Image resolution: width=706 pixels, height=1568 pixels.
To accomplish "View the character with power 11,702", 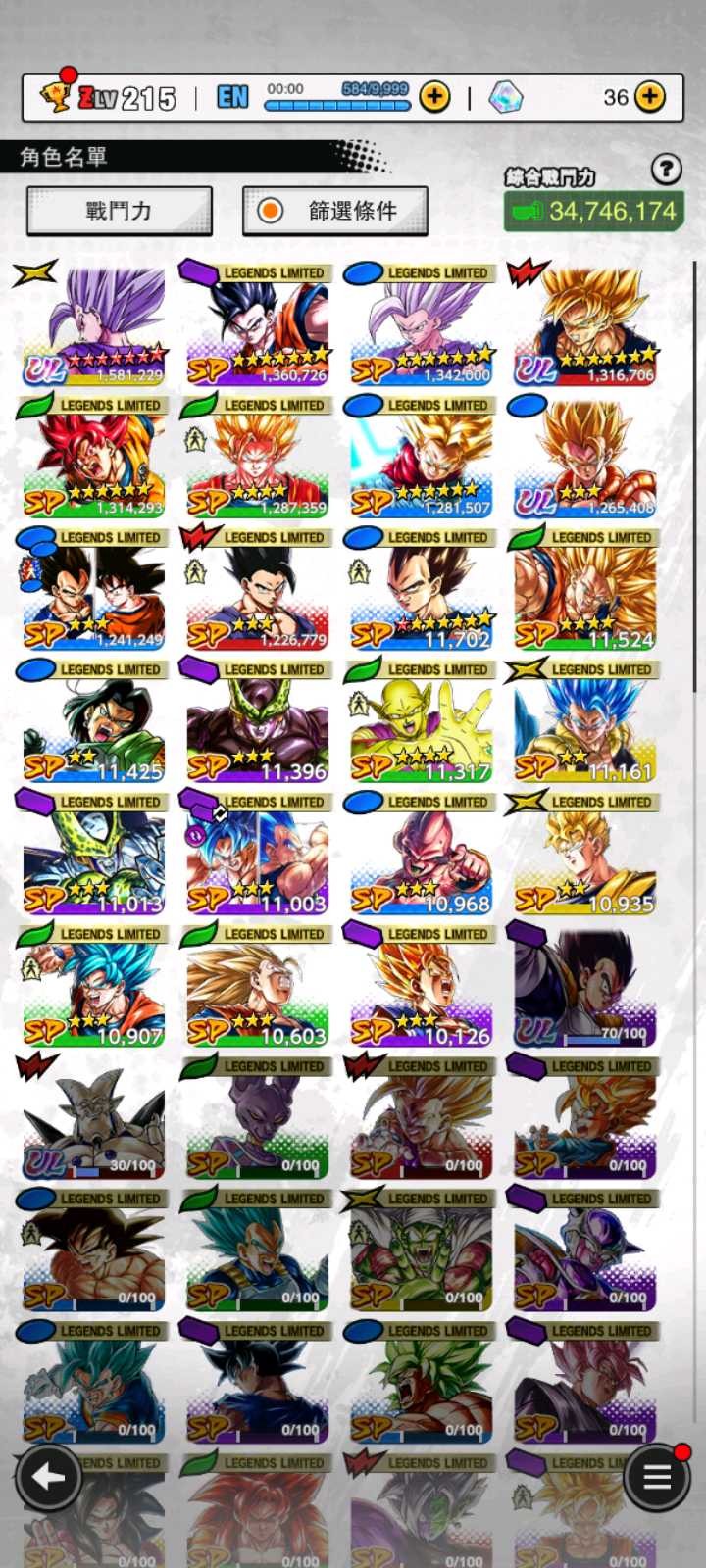I will click(420, 589).
